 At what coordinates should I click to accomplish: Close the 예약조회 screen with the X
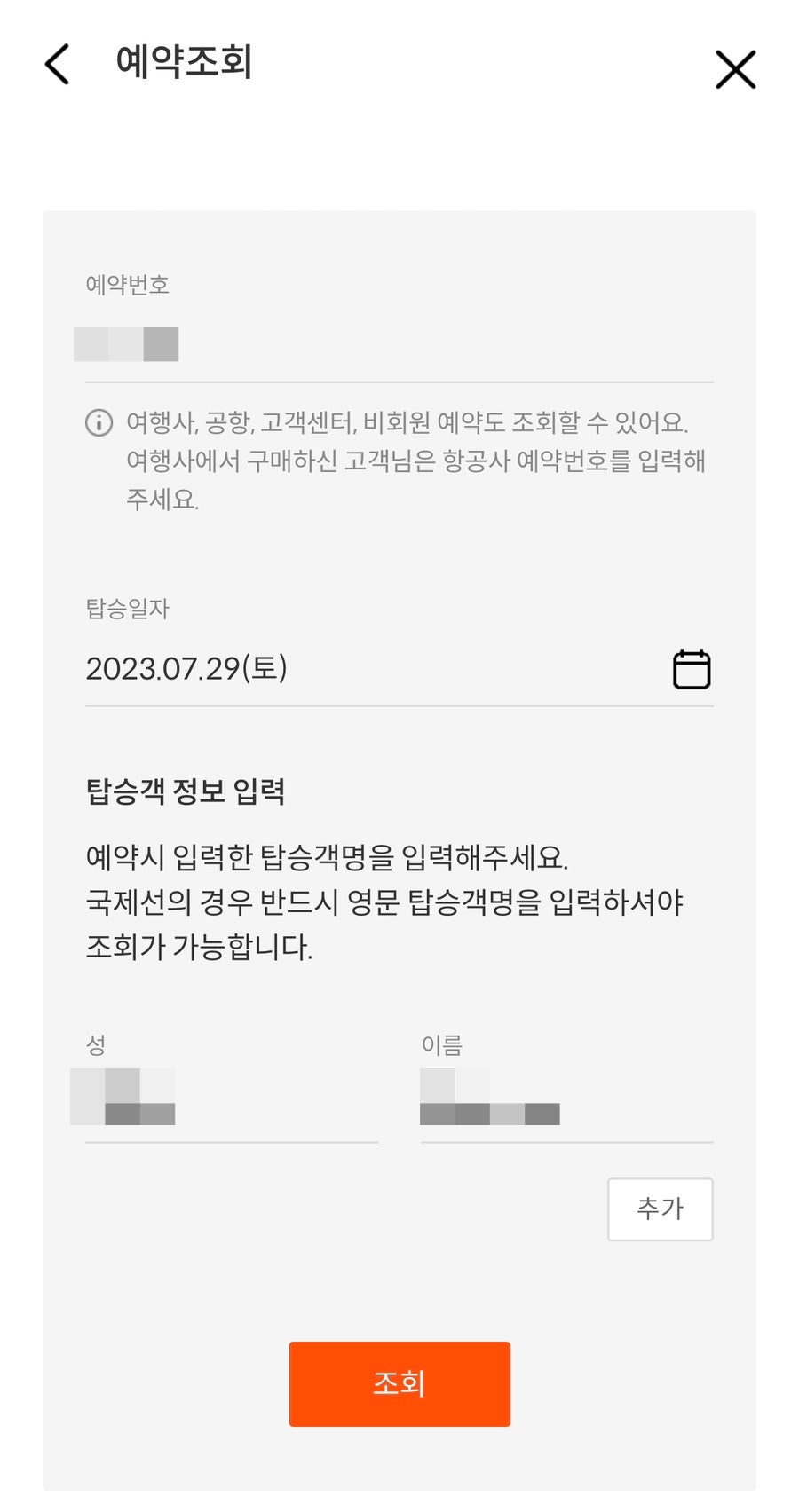coord(735,69)
